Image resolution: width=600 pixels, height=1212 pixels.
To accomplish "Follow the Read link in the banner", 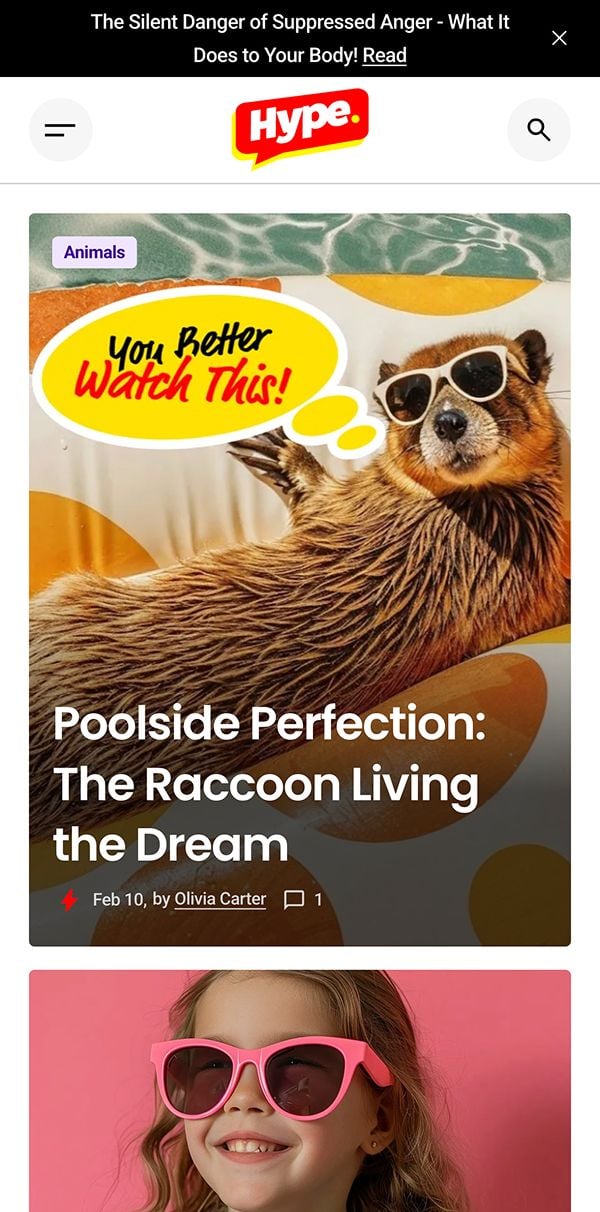I will tap(384, 56).
